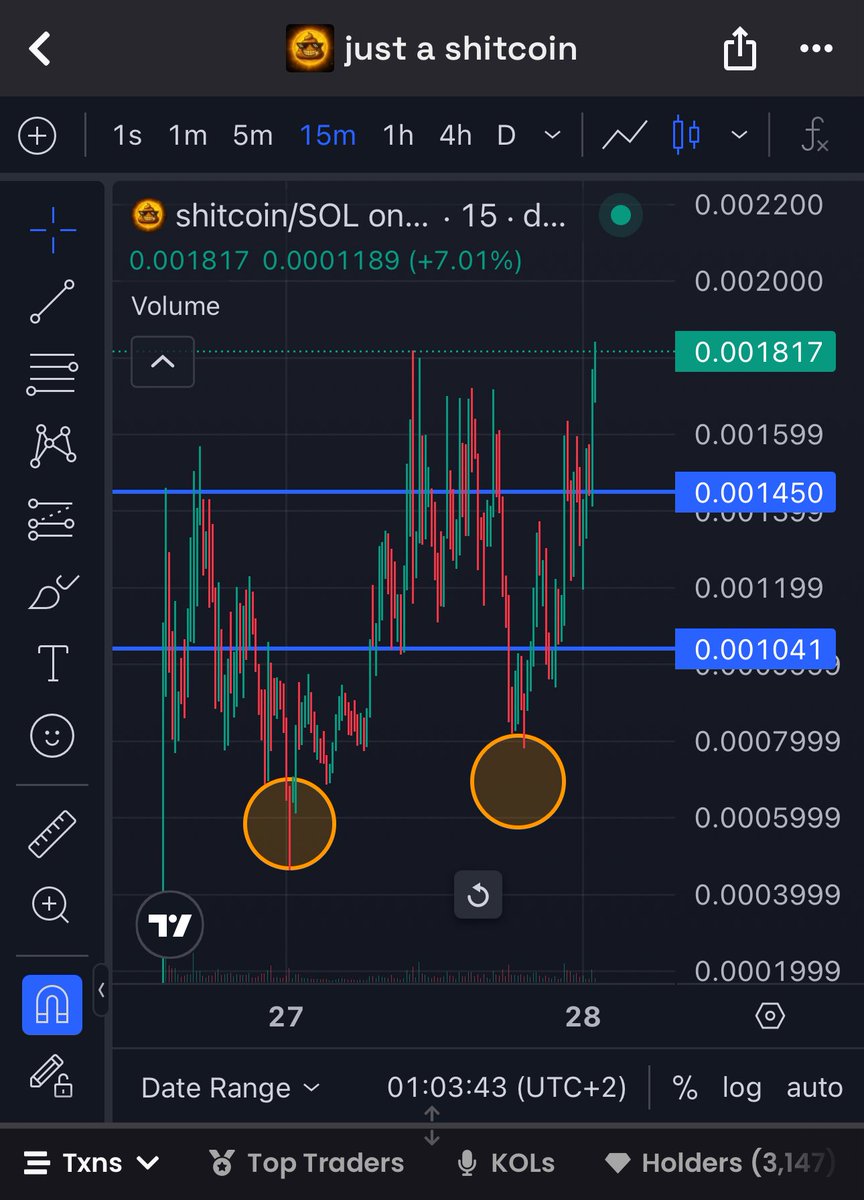The width and height of the screenshot is (864, 1200).
Task: Toggle the magnet snapping mode
Action: 52,1005
